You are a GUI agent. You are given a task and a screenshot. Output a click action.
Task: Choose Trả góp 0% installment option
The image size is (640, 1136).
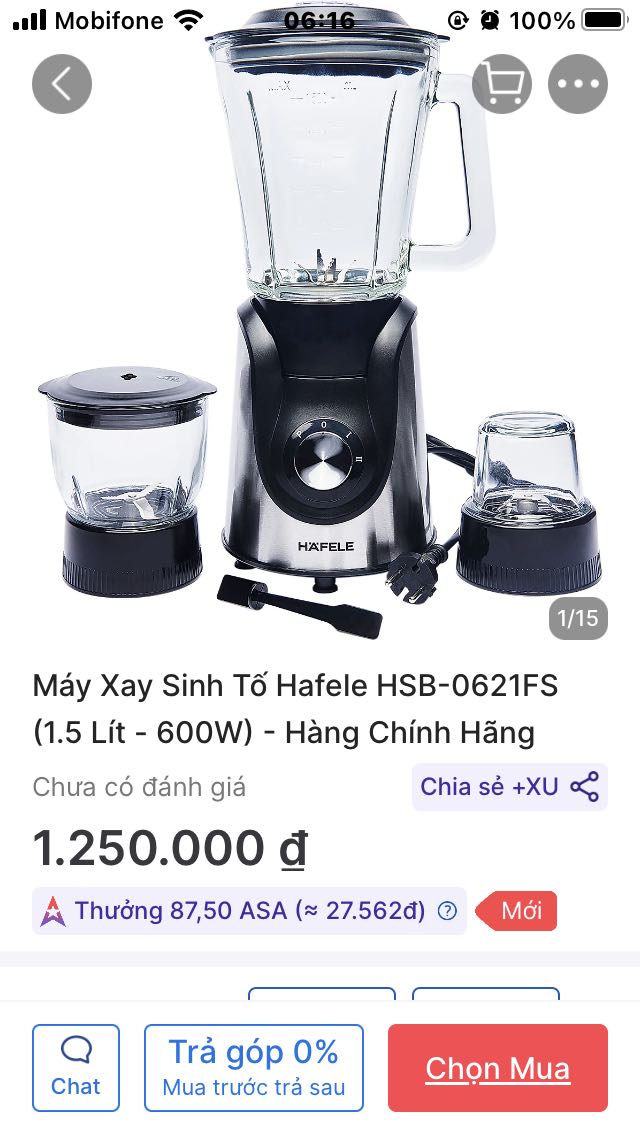pyautogui.click(x=254, y=1068)
